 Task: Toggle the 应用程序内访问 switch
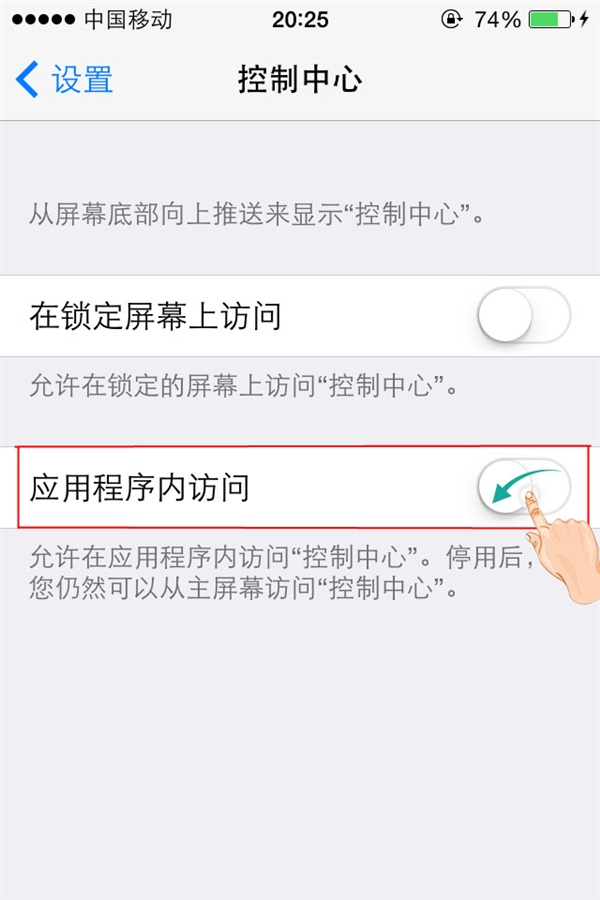[523, 488]
